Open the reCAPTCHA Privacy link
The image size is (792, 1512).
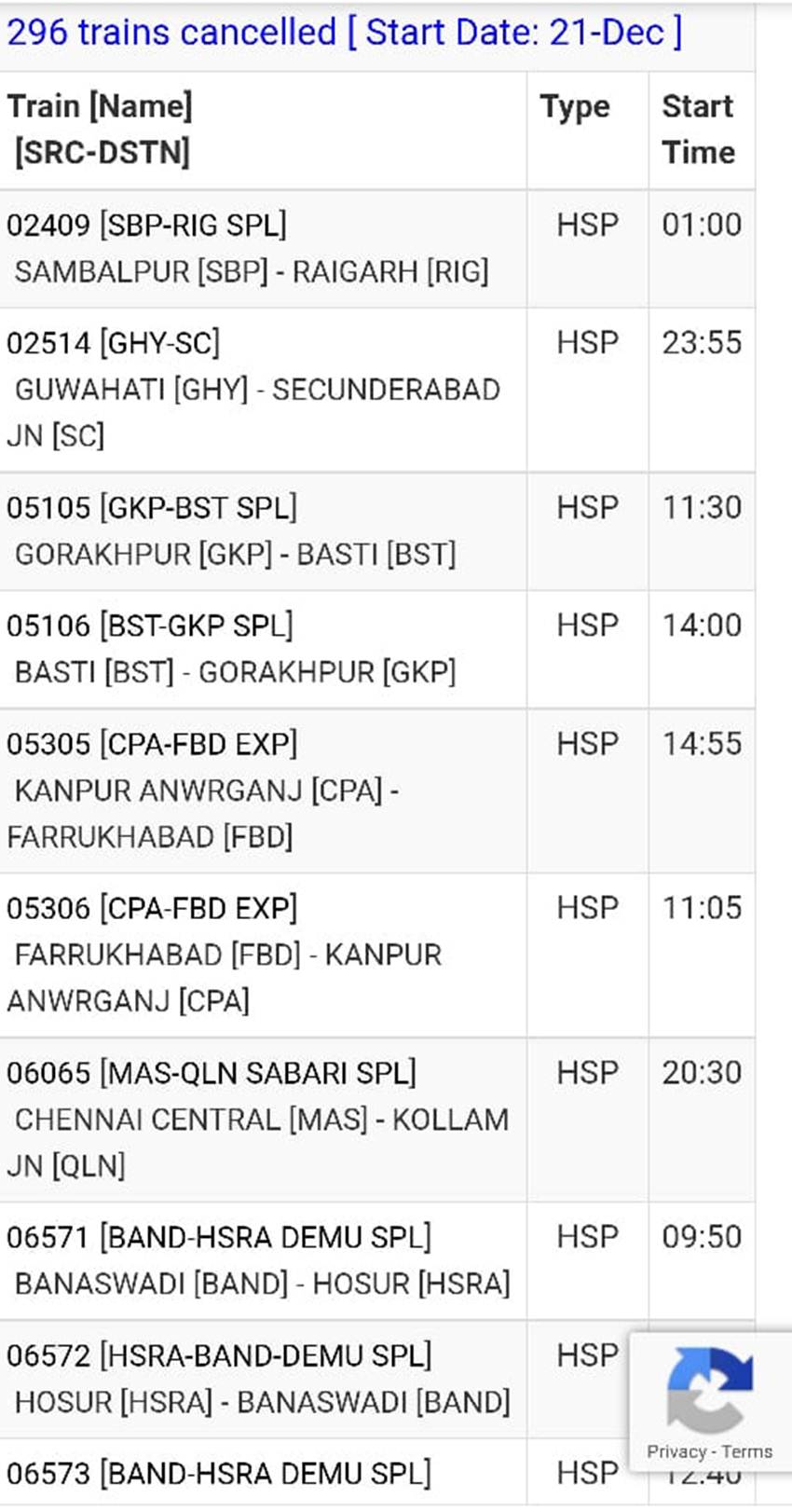(x=676, y=1451)
